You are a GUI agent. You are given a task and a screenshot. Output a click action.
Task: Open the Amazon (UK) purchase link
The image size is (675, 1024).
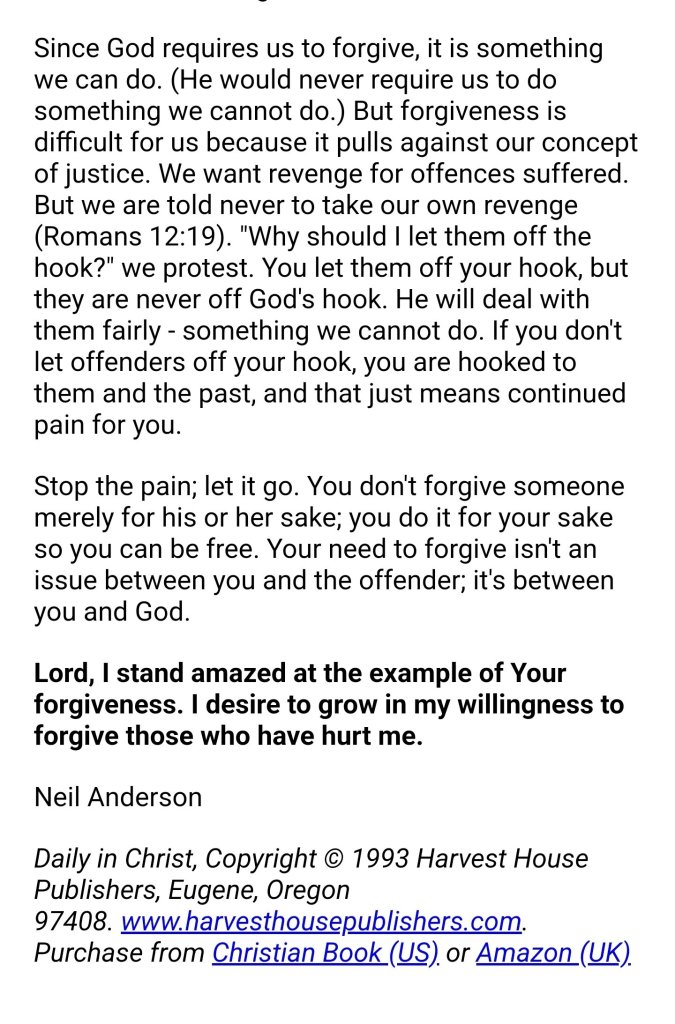pos(553,953)
